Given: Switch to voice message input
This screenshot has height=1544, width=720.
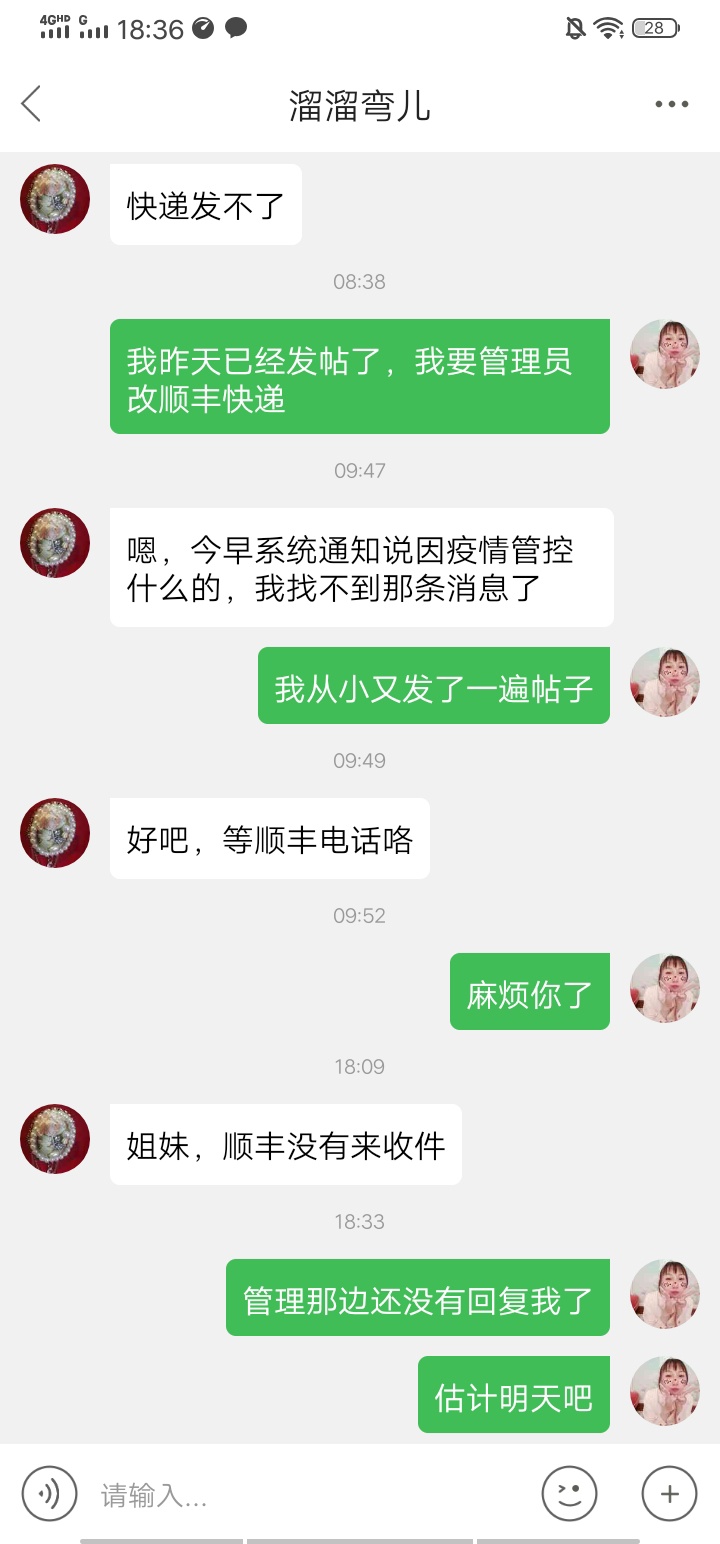Looking at the screenshot, I should 49,1494.
